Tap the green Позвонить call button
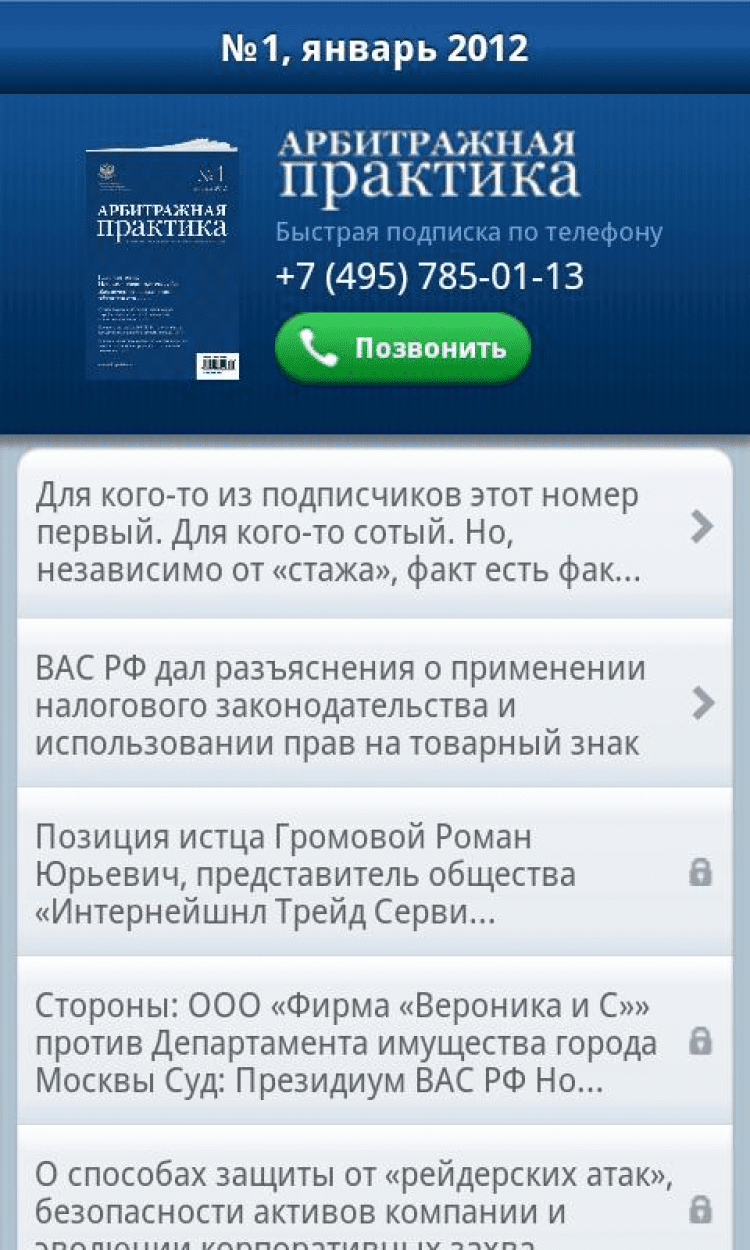The height and width of the screenshot is (1250, 750). pyautogui.click(x=402, y=348)
